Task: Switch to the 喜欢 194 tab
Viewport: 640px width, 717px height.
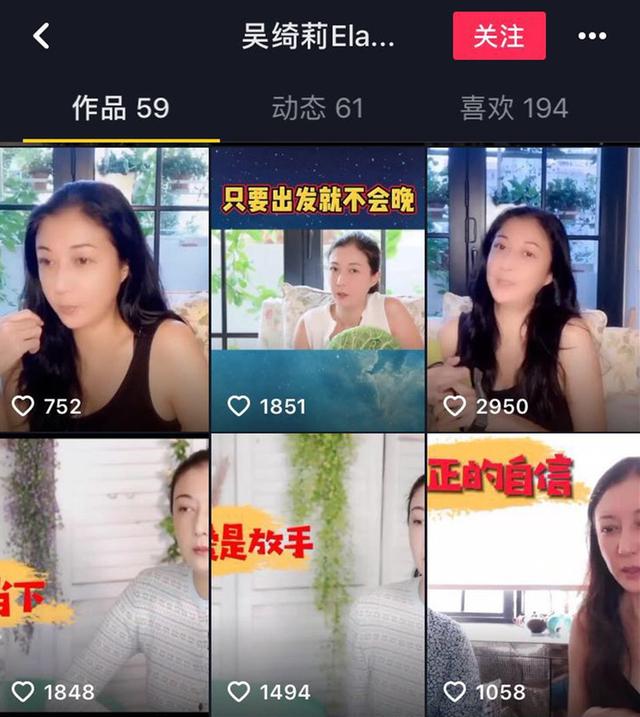Action: (513, 108)
